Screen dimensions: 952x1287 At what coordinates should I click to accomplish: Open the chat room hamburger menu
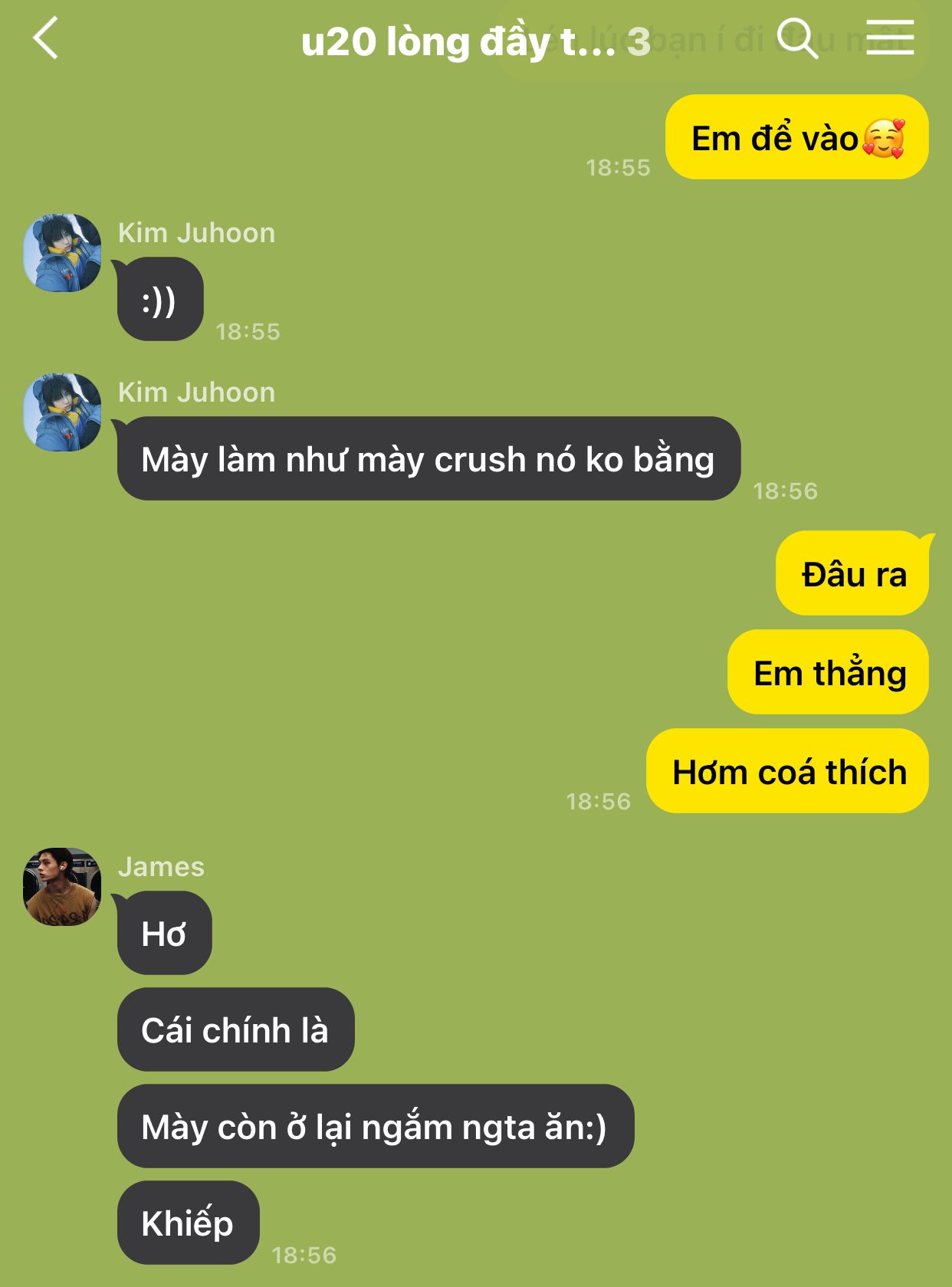[890, 38]
